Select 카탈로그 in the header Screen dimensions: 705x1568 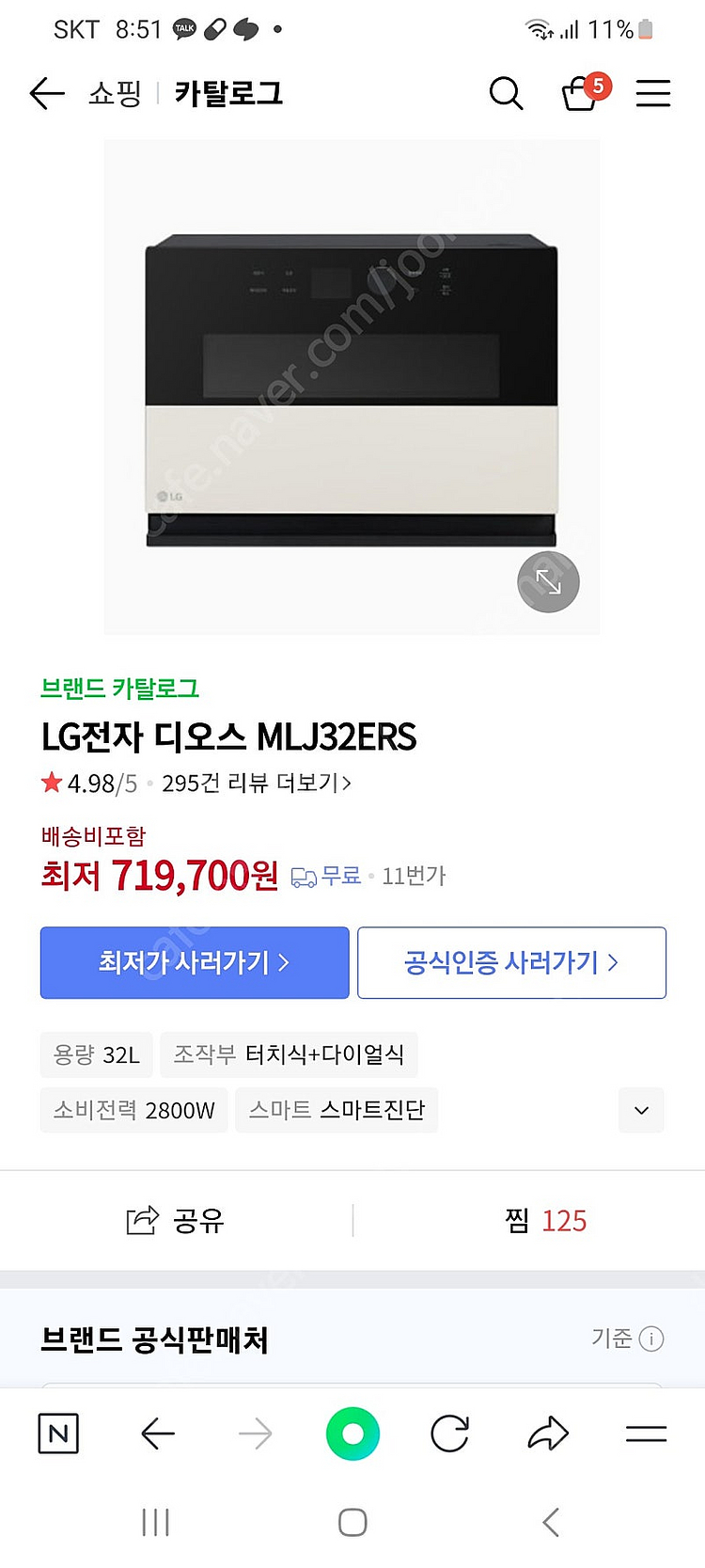click(x=228, y=94)
